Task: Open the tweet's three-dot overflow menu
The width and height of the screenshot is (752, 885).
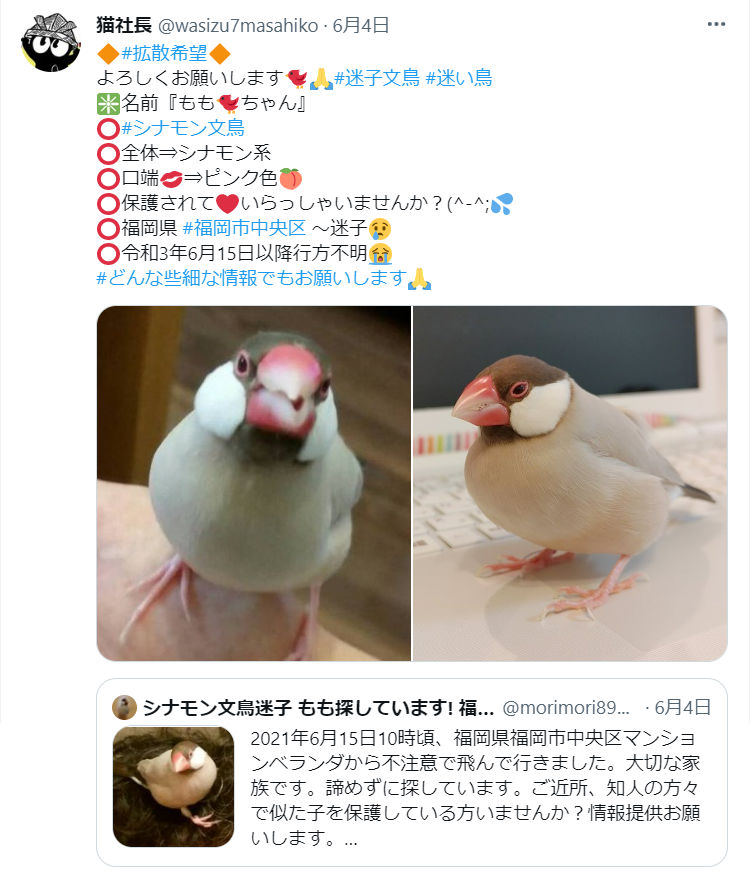Action: [x=716, y=24]
